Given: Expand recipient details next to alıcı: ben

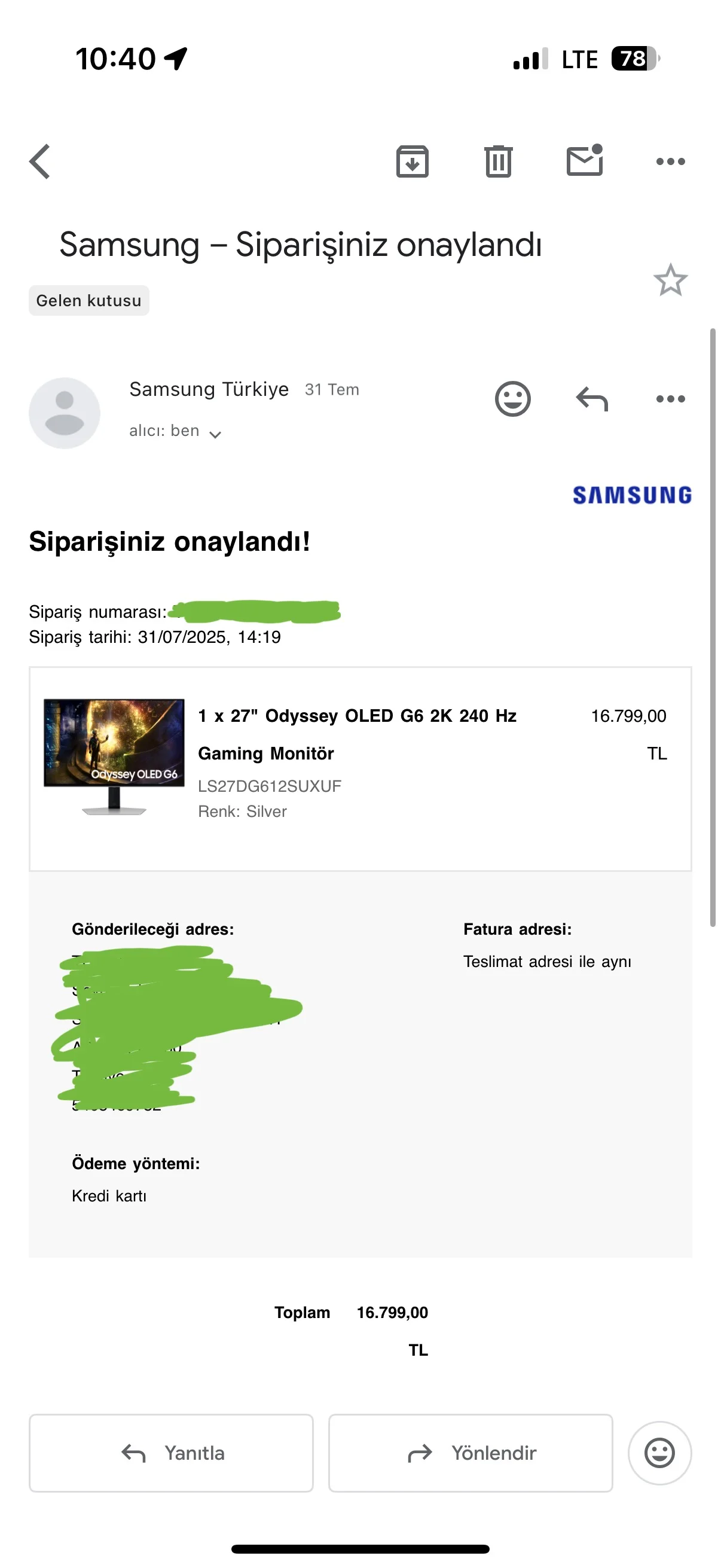Looking at the screenshot, I should [215, 434].
